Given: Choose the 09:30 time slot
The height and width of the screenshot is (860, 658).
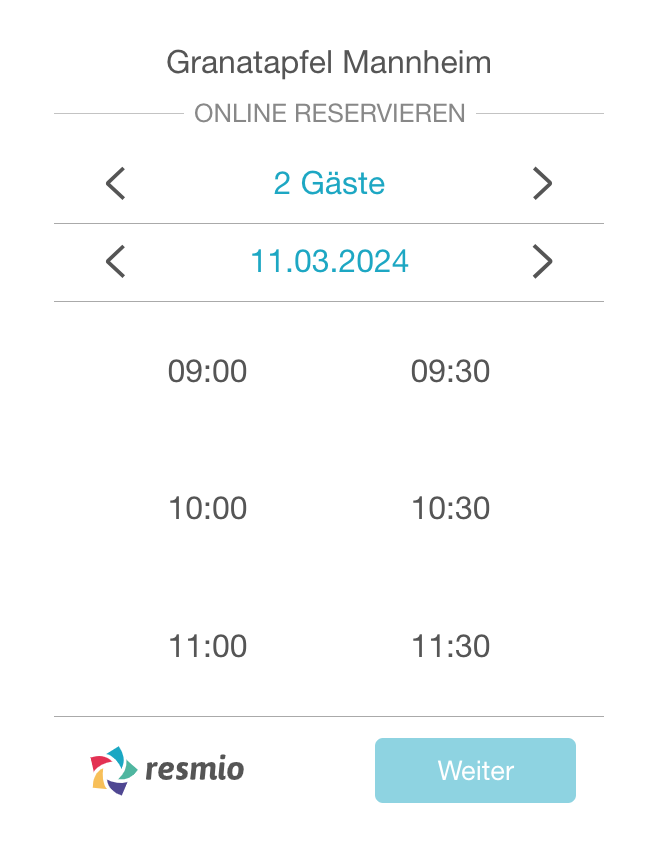Looking at the screenshot, I should (451, 372).
